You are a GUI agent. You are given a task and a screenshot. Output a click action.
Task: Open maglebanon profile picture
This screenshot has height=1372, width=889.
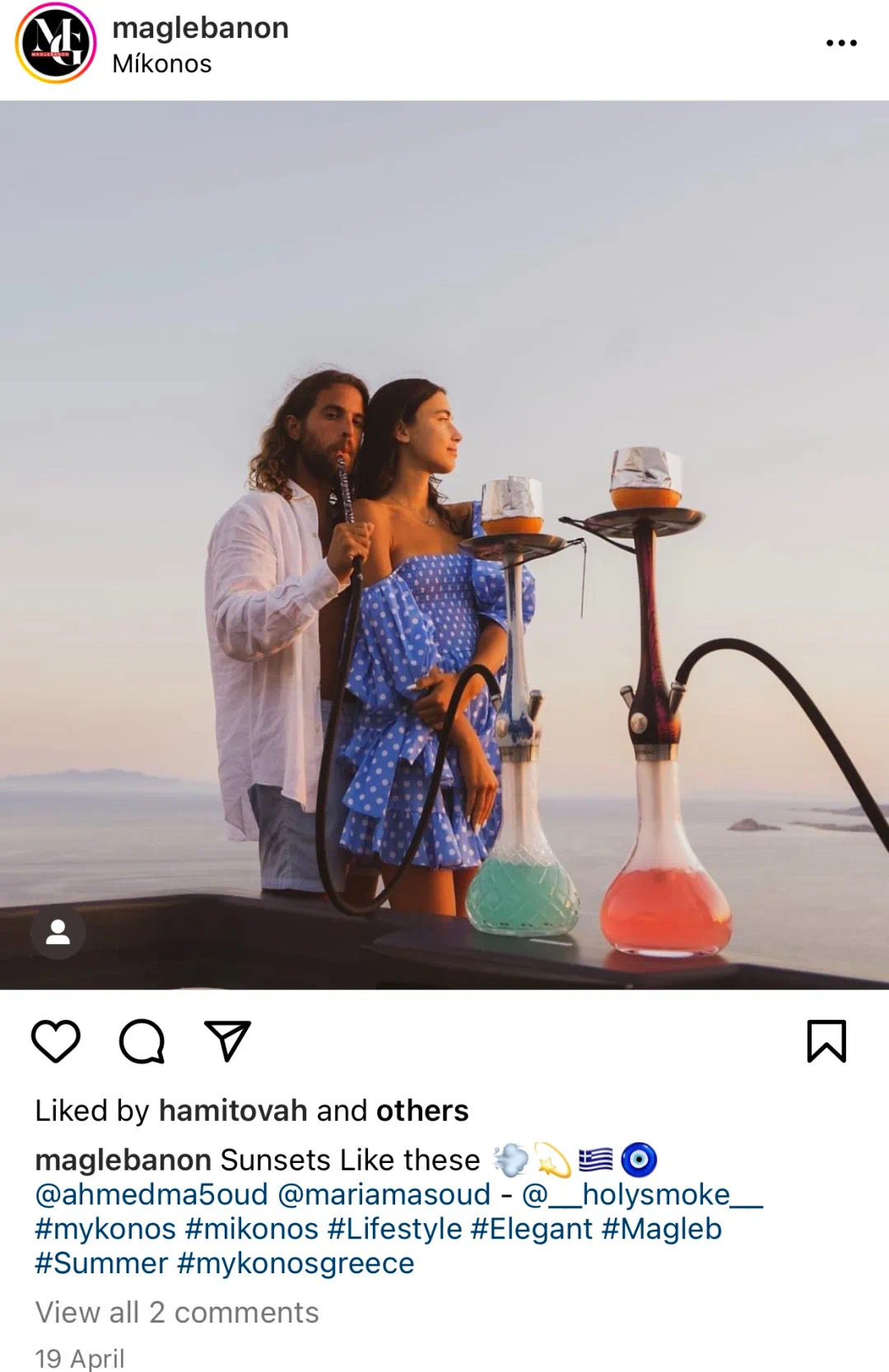coord(55,44)
